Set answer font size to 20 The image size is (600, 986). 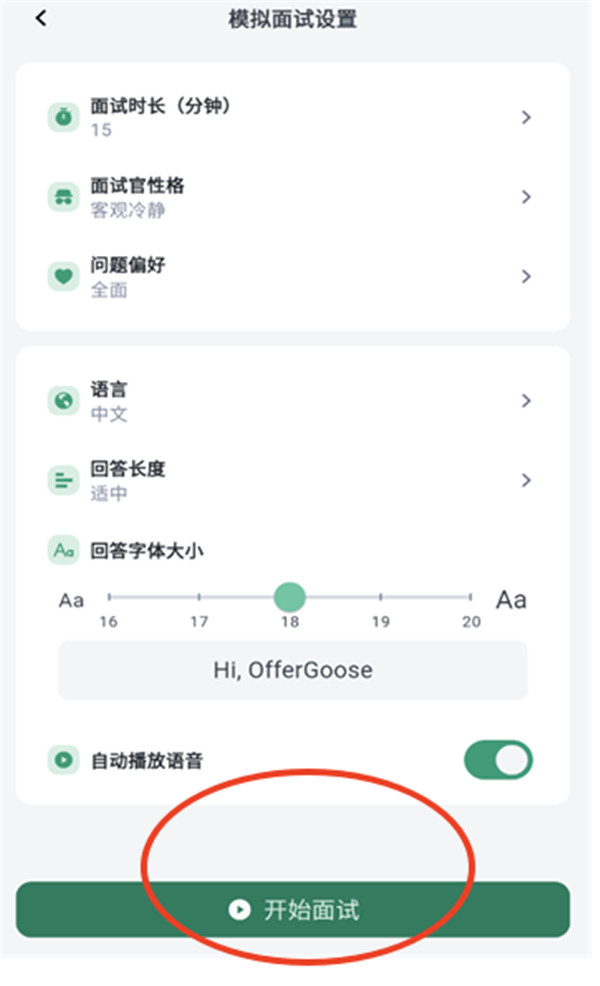point(471,598)
